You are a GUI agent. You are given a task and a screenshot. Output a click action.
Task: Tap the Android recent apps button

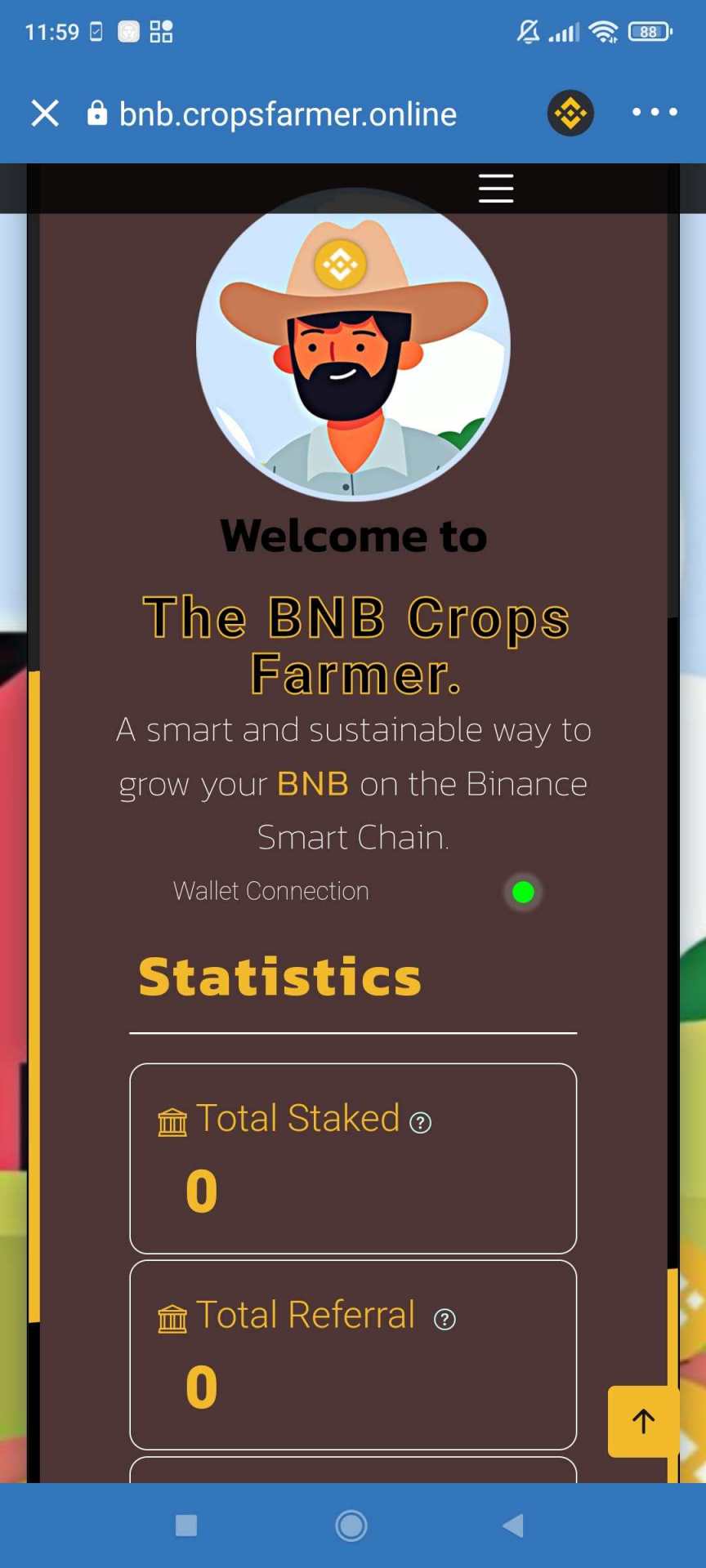click(x=185, y=1525)
